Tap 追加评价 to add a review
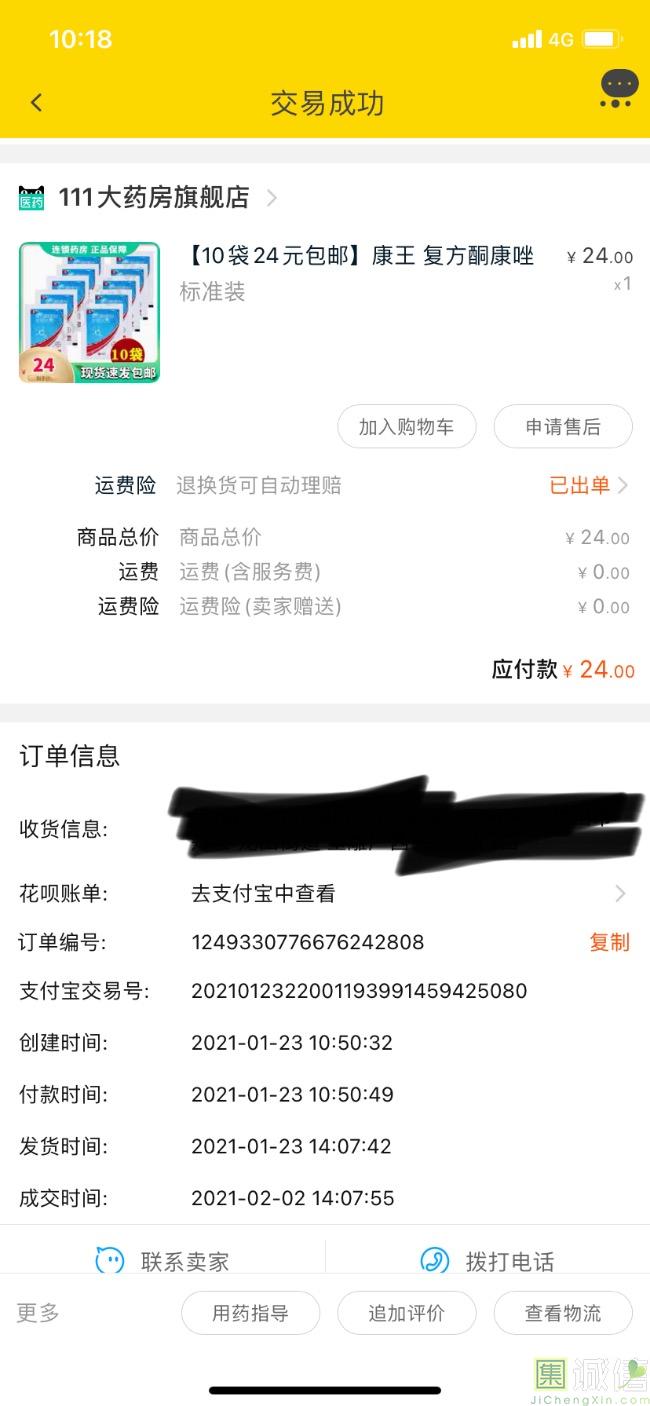The image size is (650, 1406). tap(406, 1313)
